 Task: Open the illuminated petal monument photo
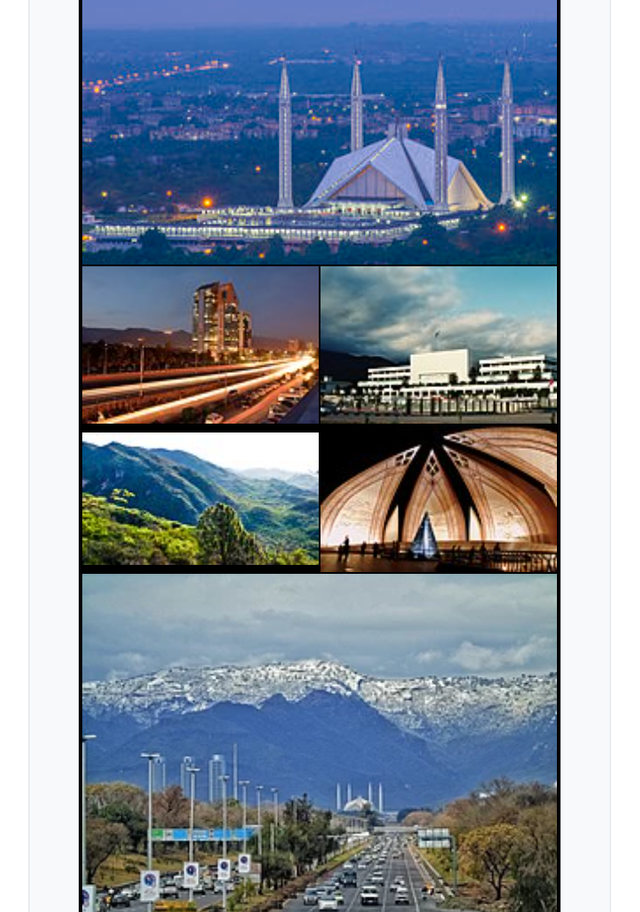point(439,500)
